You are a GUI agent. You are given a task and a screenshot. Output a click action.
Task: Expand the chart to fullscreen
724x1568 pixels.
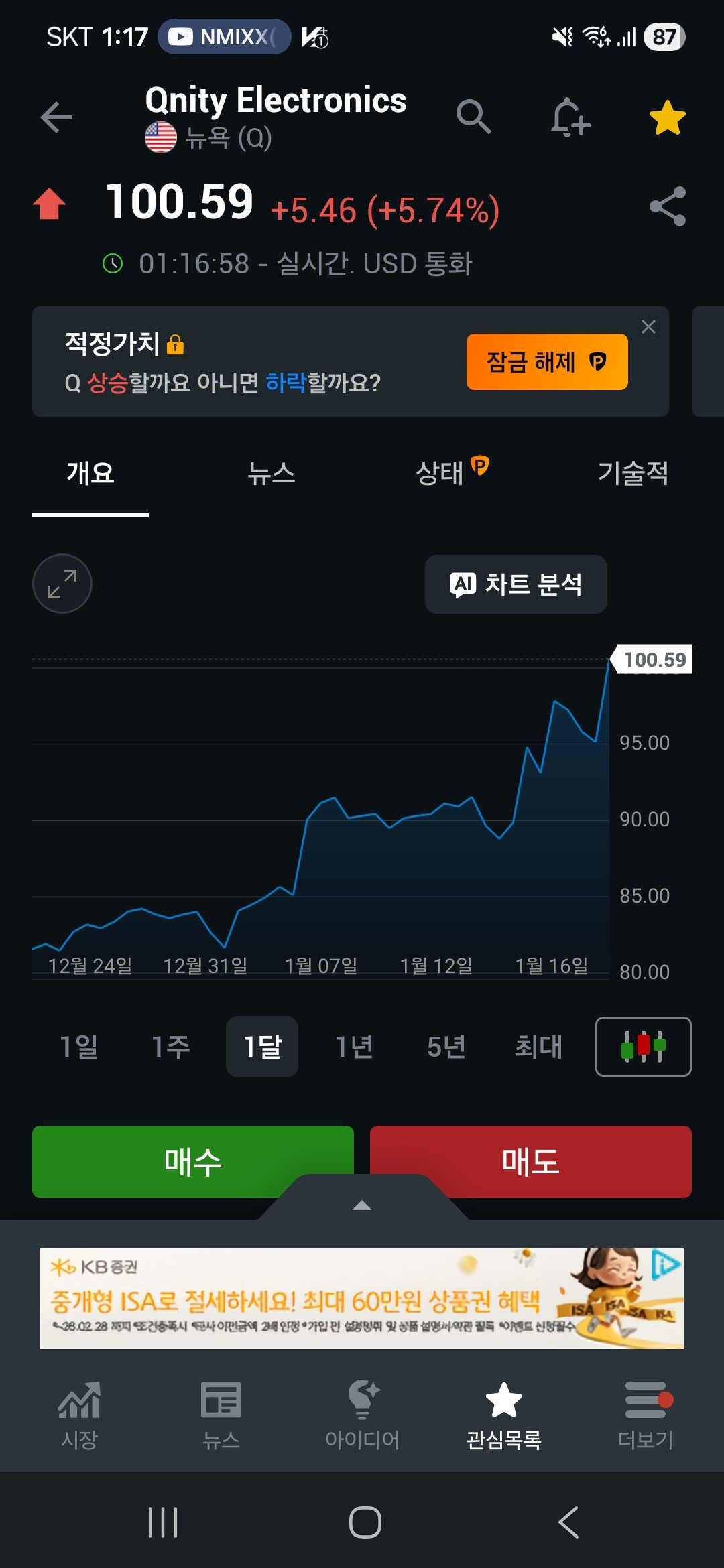coord(62,584)
